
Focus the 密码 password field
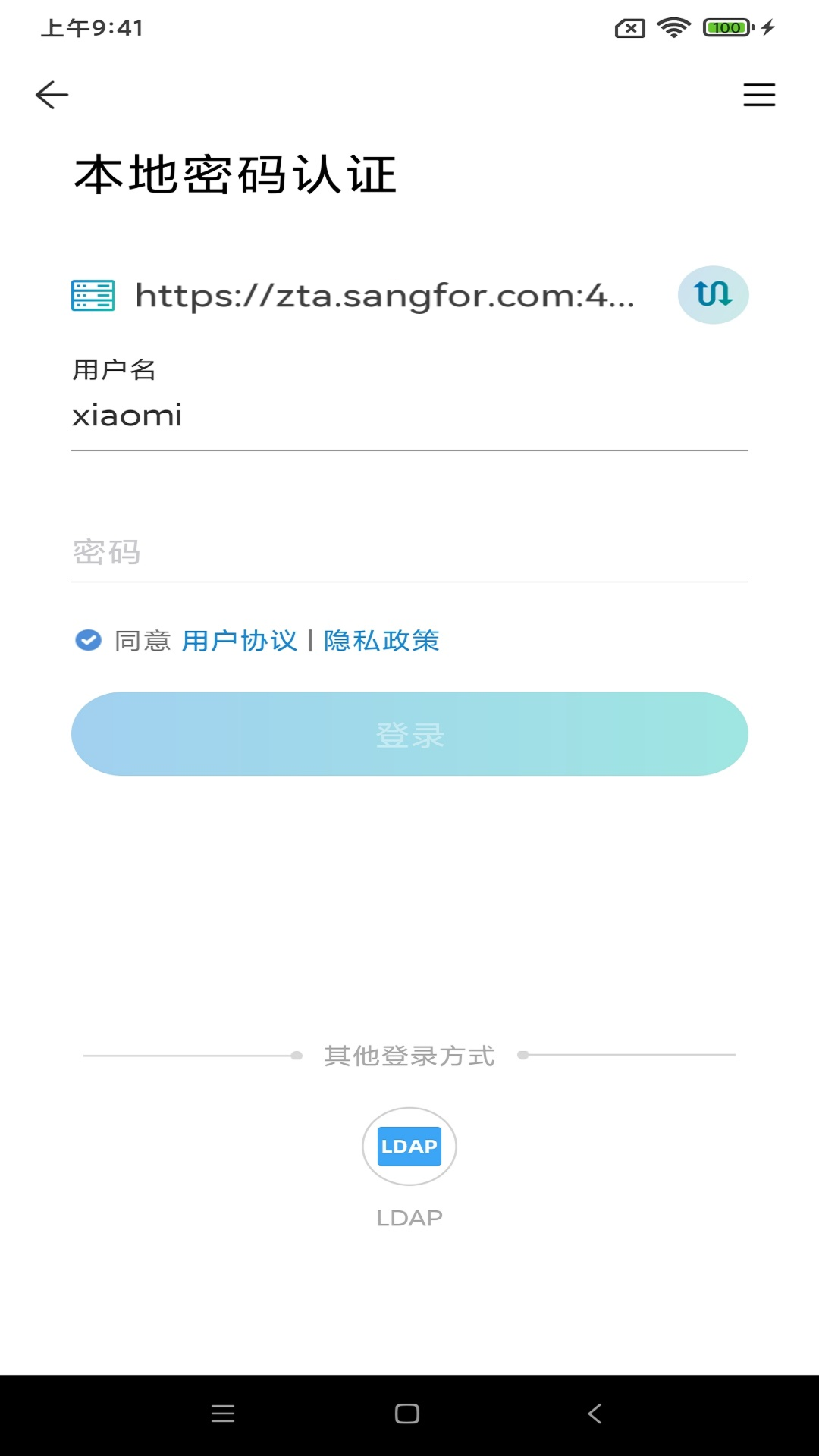tap(303, 553)
